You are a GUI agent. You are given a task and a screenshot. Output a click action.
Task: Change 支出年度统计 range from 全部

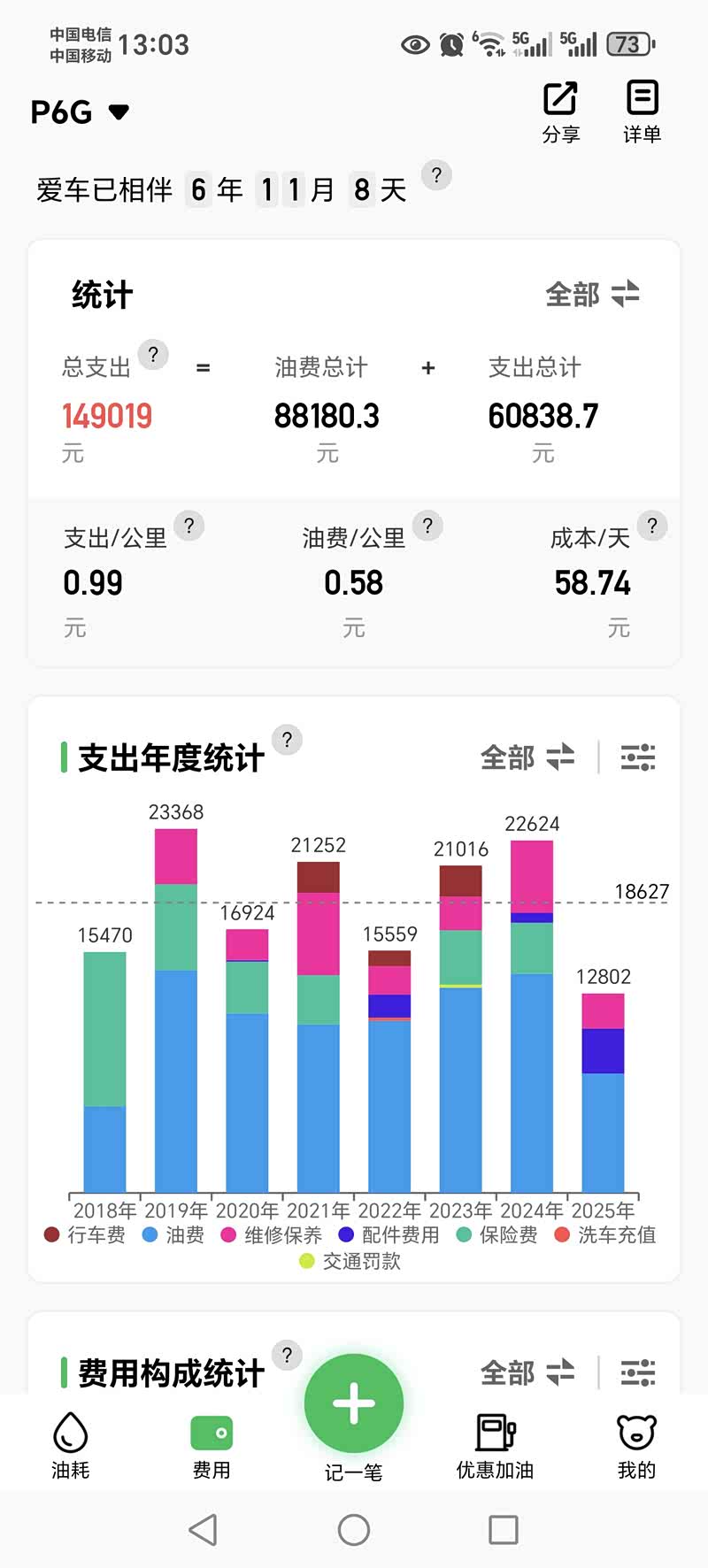click(527, 757)
